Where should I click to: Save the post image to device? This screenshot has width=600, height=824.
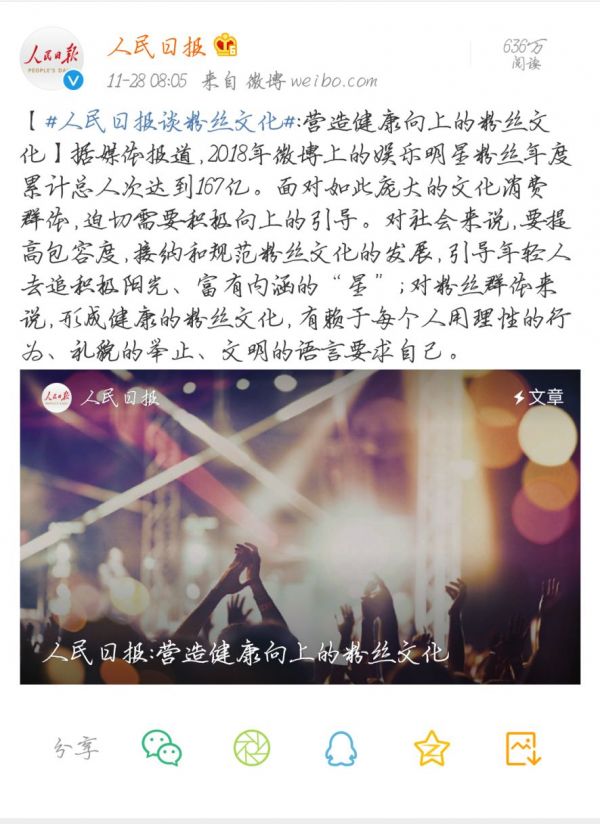522,747
